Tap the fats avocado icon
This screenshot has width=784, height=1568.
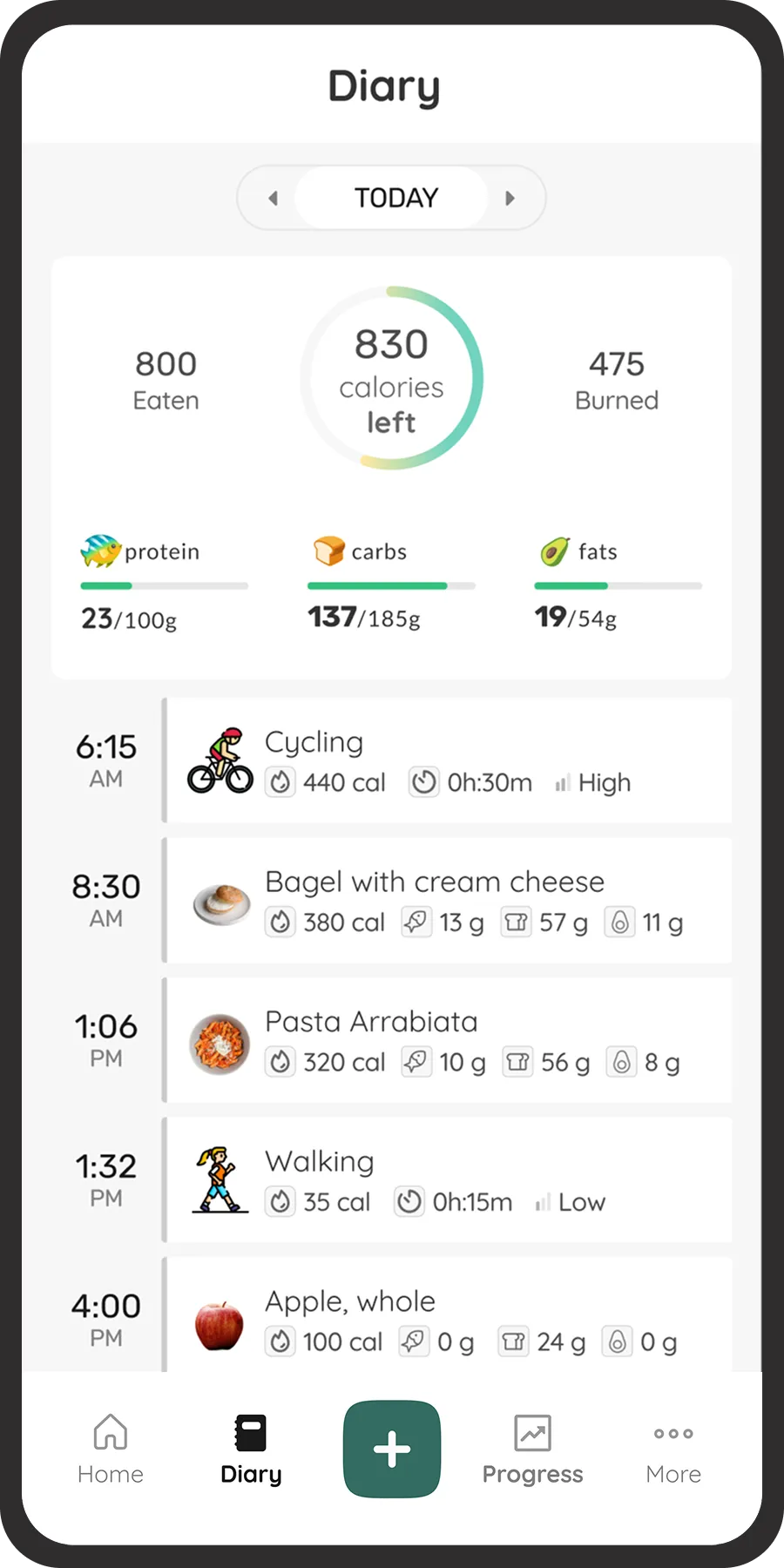555,551
